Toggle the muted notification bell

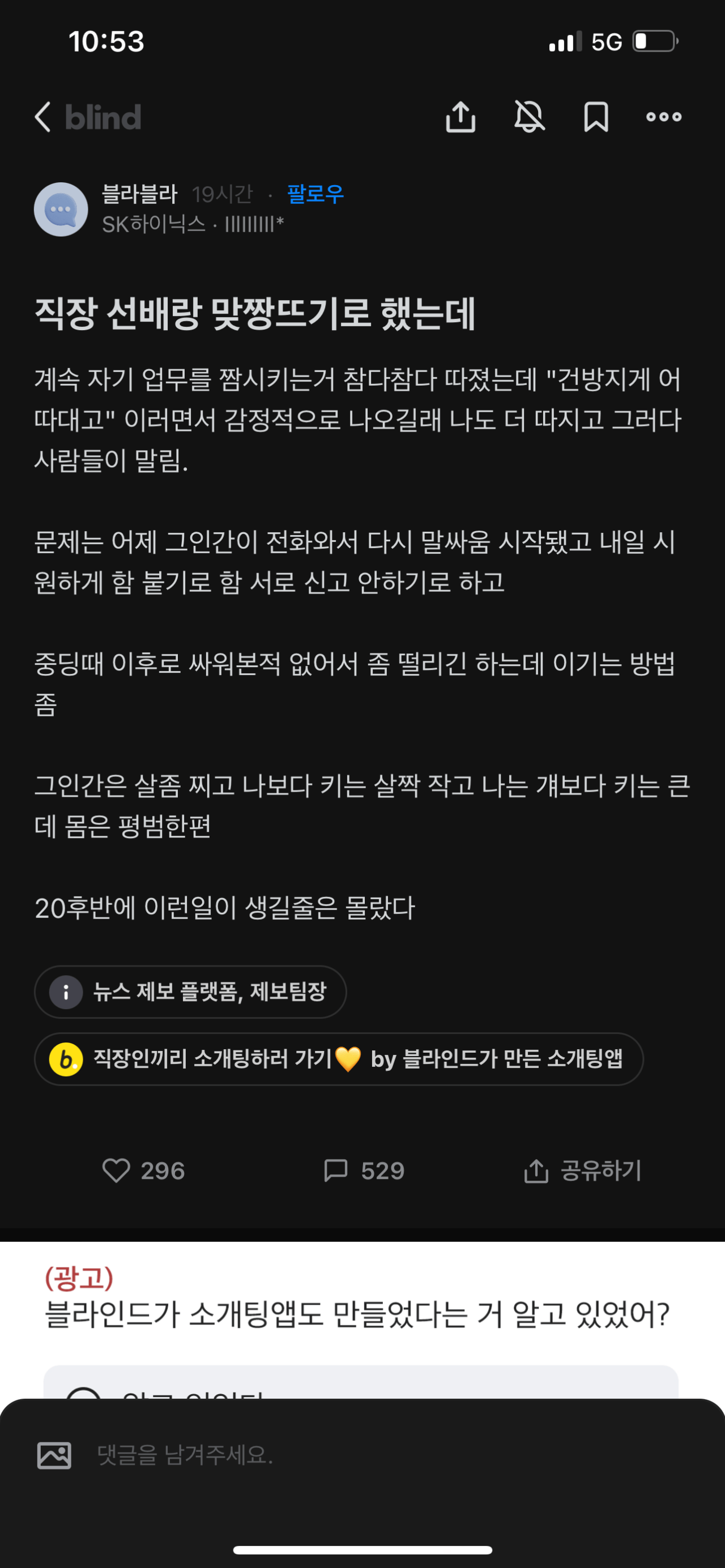point(529,117)
